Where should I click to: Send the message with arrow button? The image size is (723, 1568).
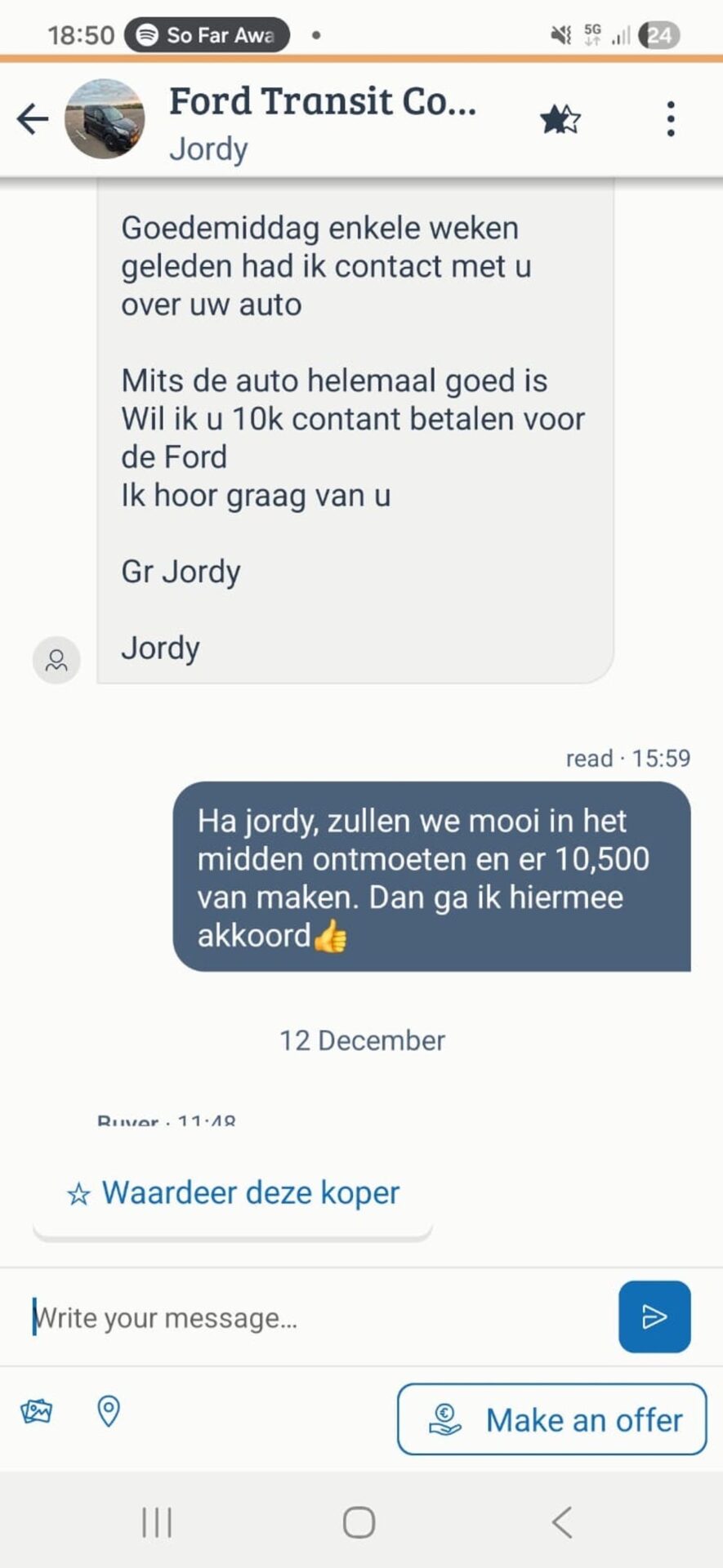click(x=654, y=1316)
